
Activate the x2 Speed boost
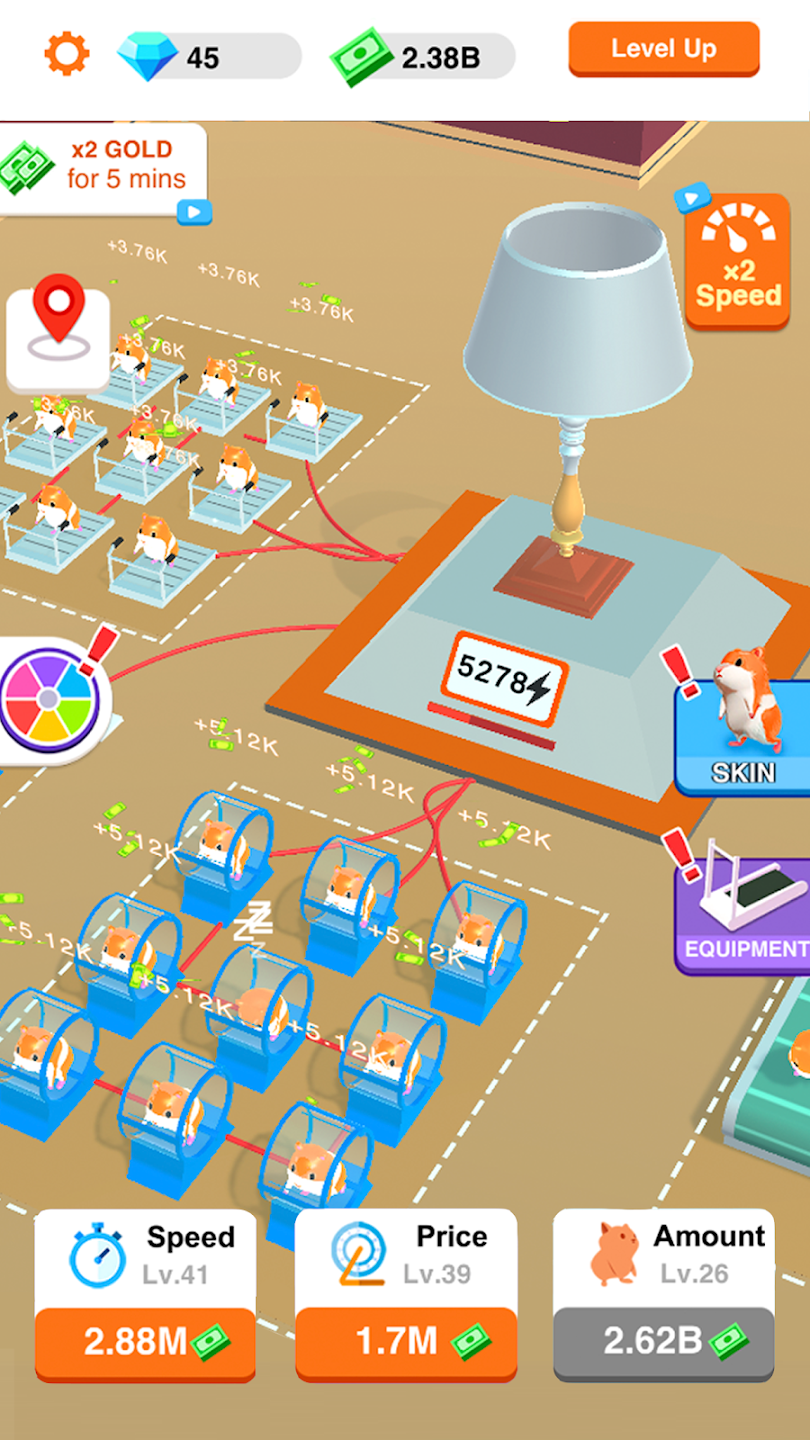point(737,264)
